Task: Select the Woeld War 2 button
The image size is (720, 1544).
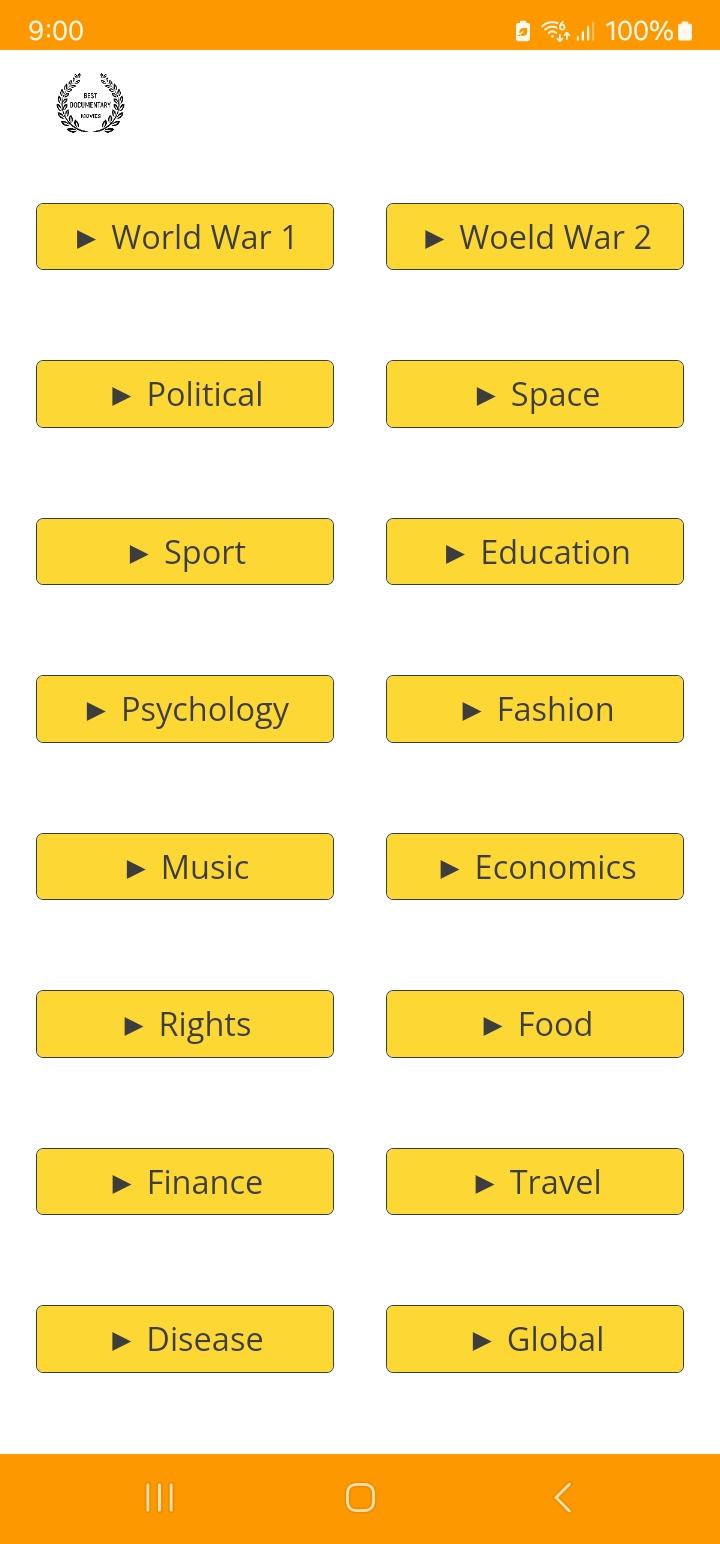Action: pos(535,237)
